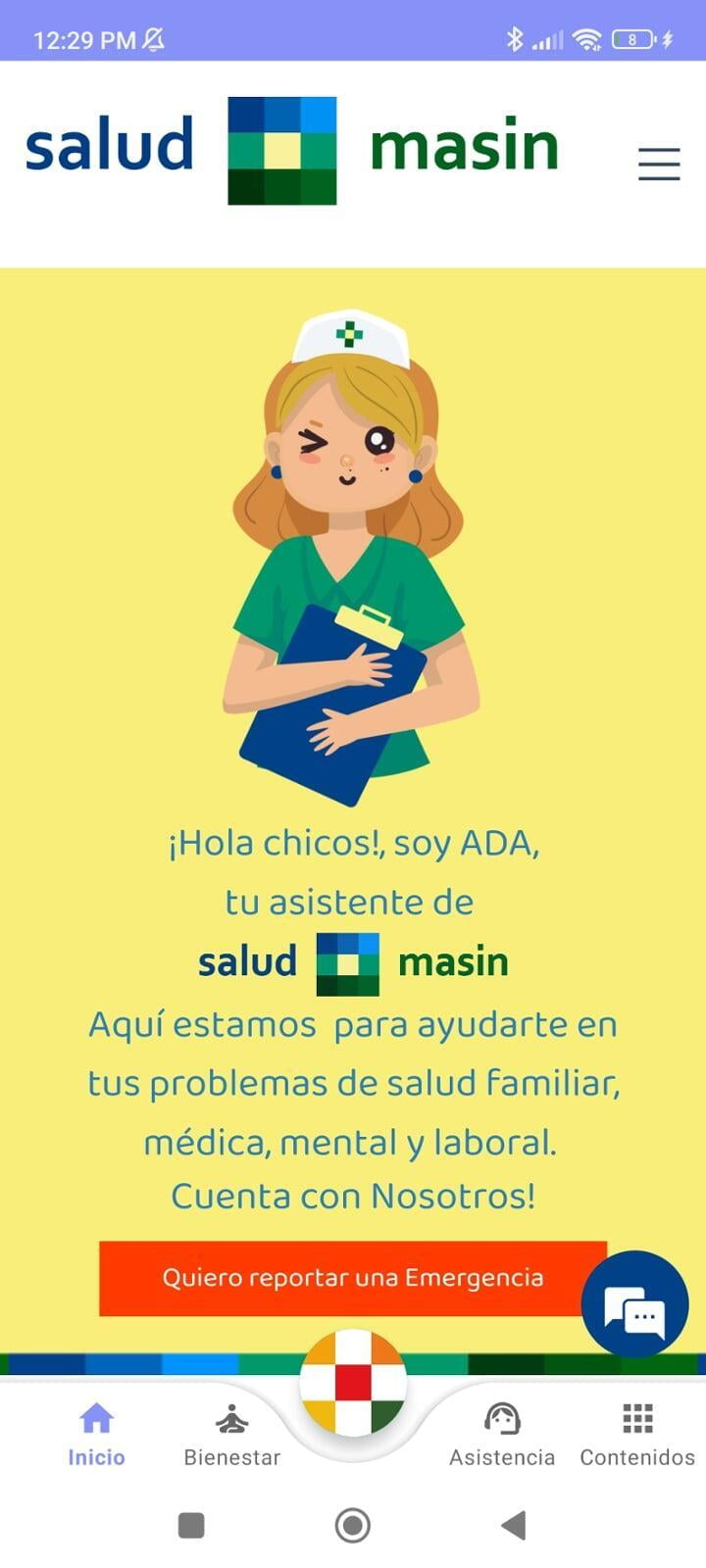Open the chat bubble button
Screen dimensions: 706x1568
tap(634, 1304)
